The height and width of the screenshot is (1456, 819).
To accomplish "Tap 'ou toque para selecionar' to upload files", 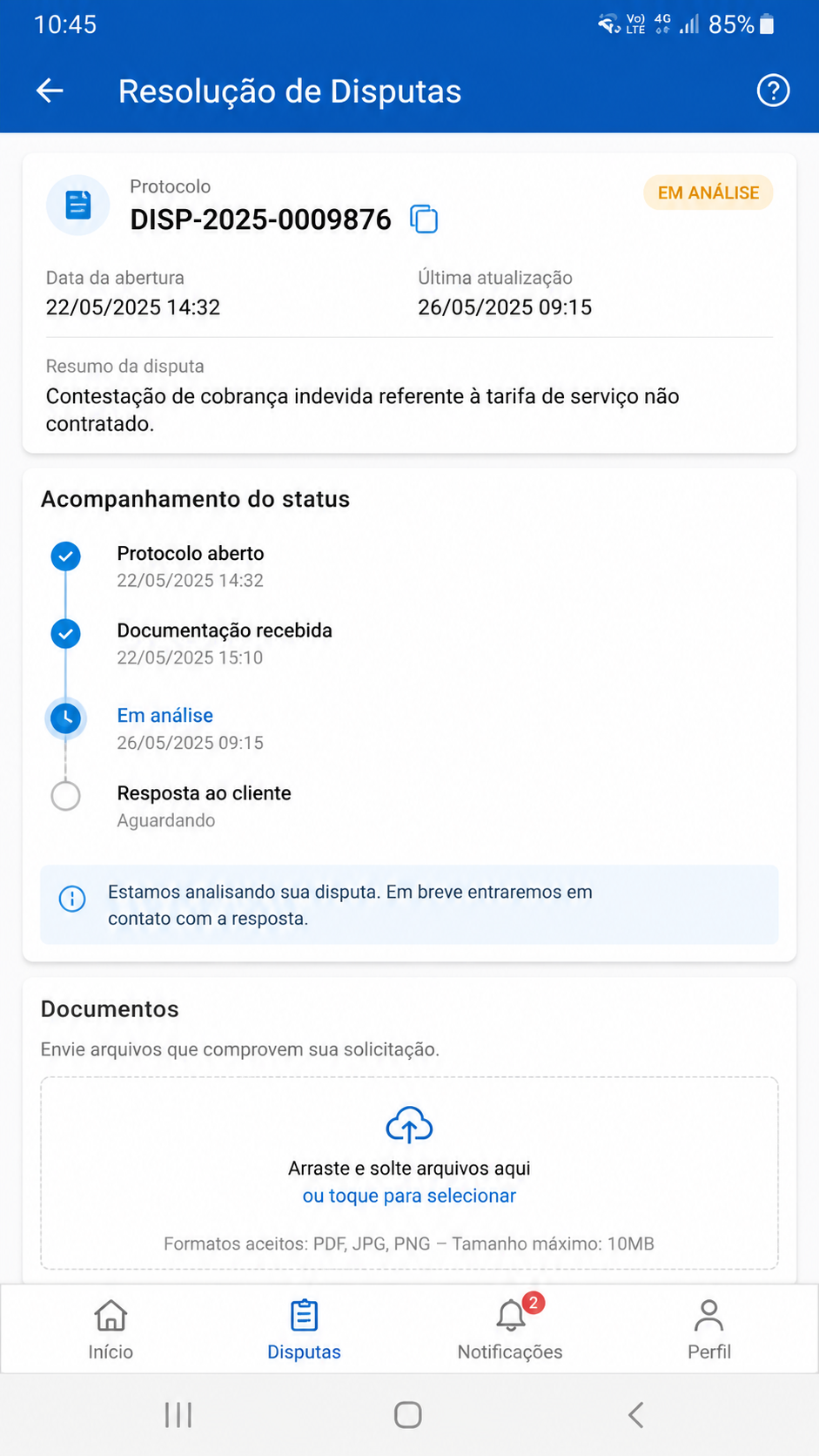I will 409,1196.
